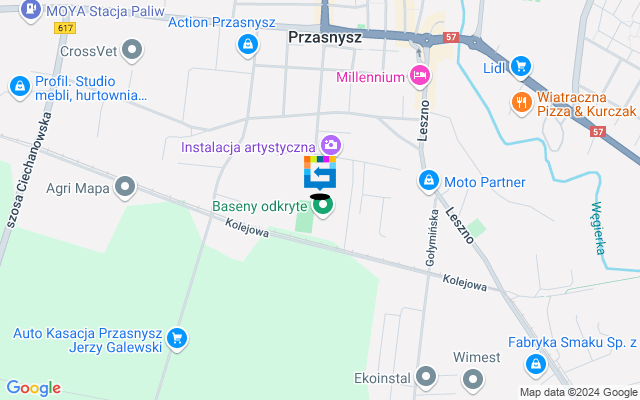This screenshot has width=640, height=400.
Task: Tap the Fabryka Smaku shop marker
Action: [538, 368]
